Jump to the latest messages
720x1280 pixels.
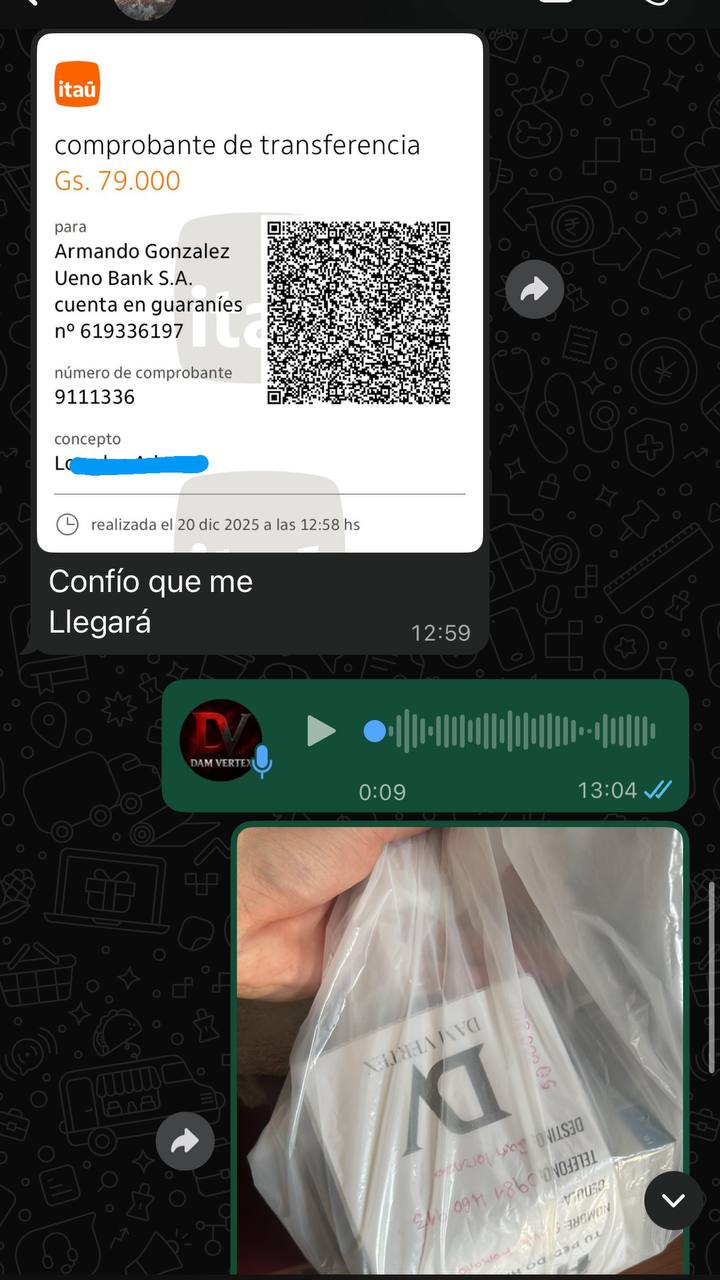[x=673, y=1200]
